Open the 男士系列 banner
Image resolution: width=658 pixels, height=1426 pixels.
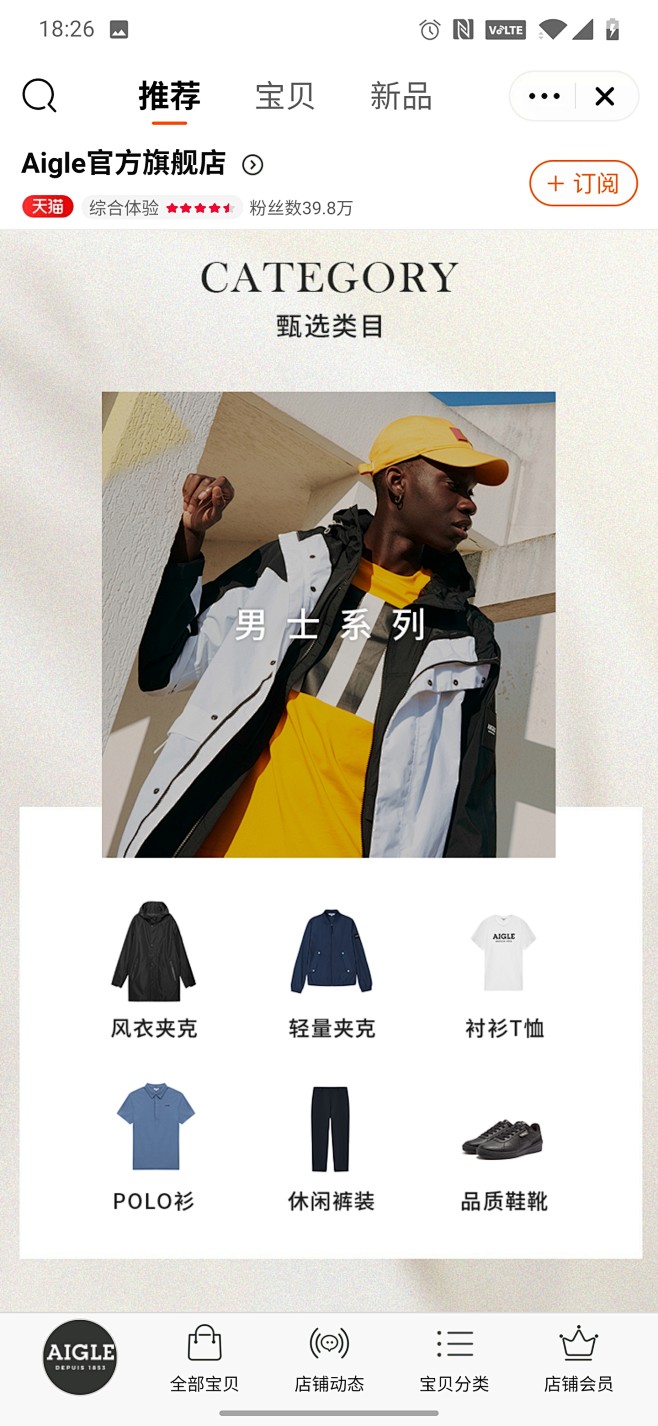(328, 624)
